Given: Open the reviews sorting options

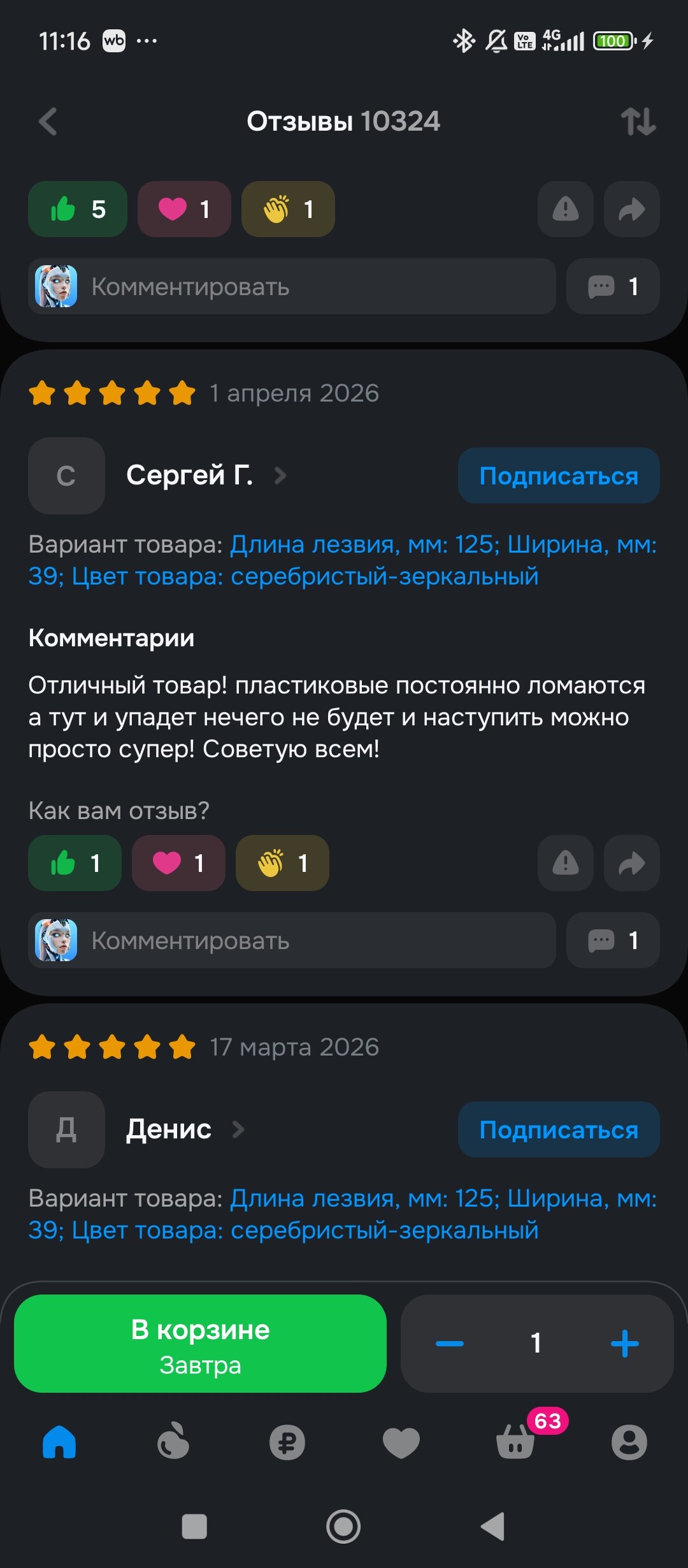Looking at the screenshot, I should tap(638, 121).
